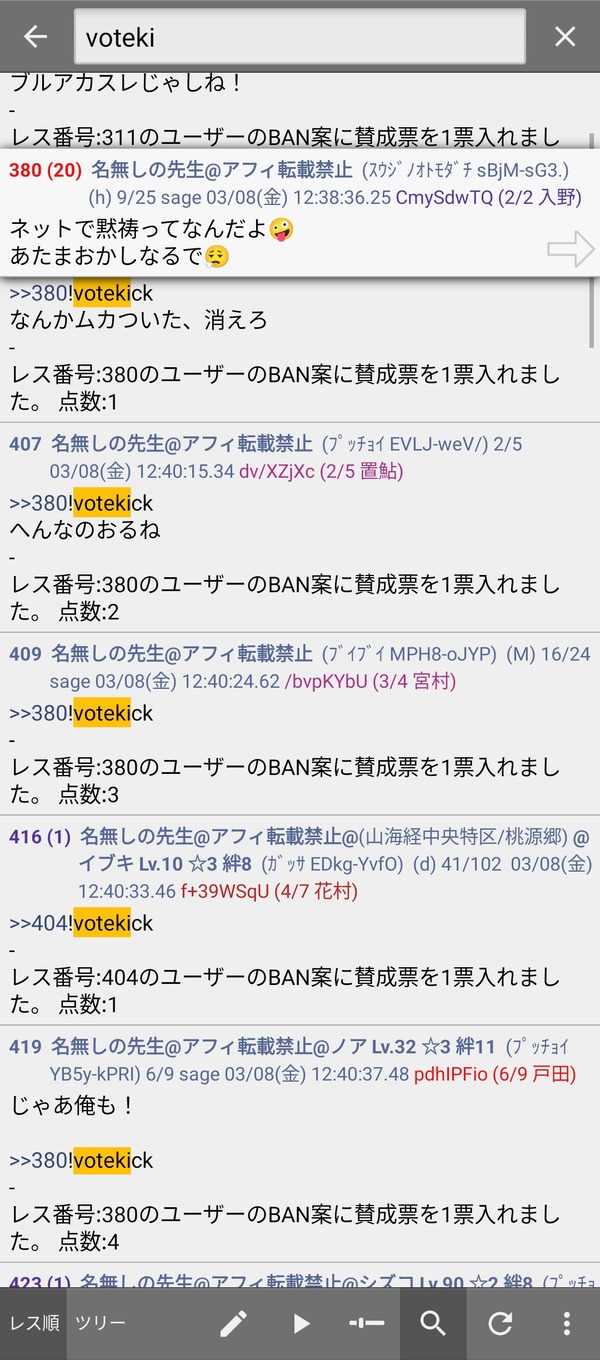Image resolution: width=600 pixels, height=1360 pixels.
Task: Open the three-dot overflow menu
Action: tap(567, 1324)
